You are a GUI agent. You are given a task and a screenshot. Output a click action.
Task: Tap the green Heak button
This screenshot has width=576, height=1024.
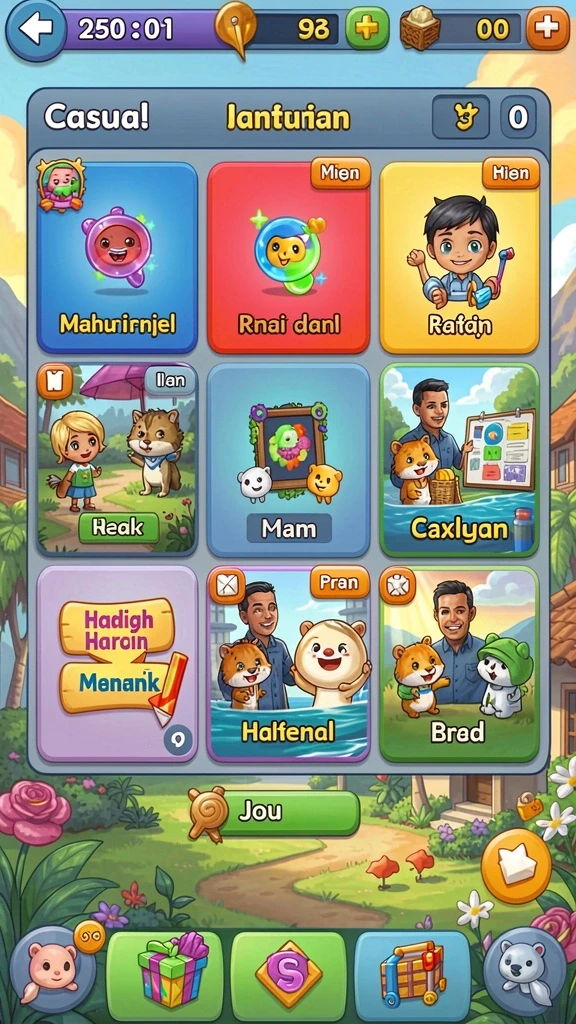[119, 528]
